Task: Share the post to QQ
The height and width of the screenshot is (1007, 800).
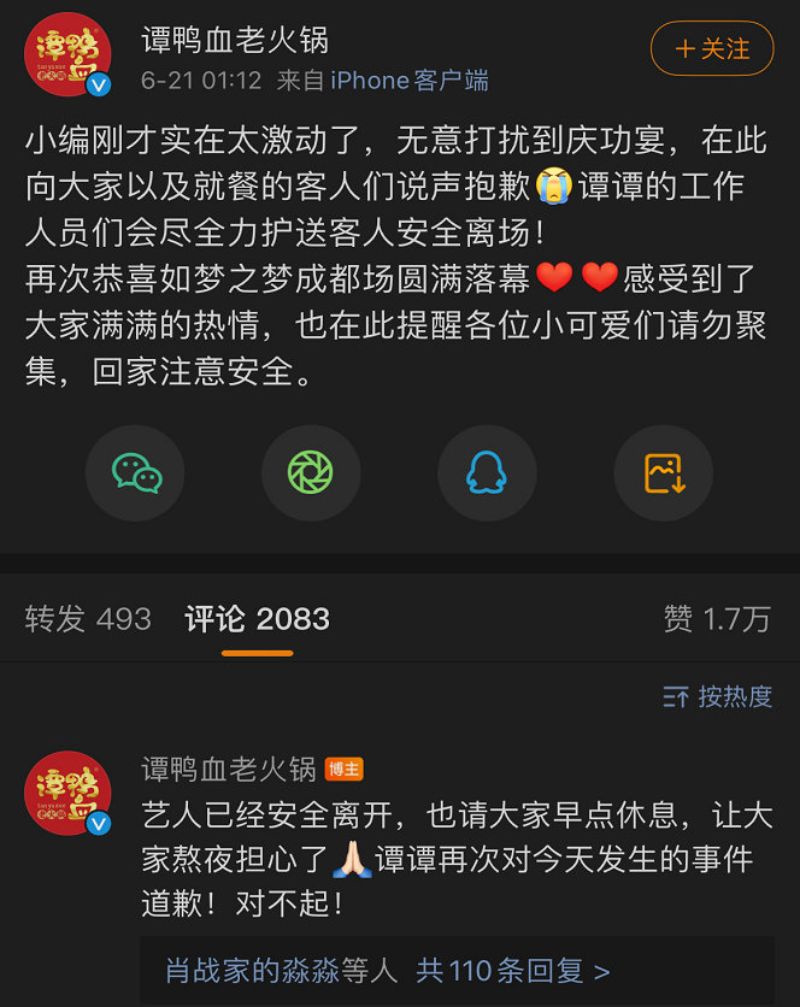Action: point(487,473)
